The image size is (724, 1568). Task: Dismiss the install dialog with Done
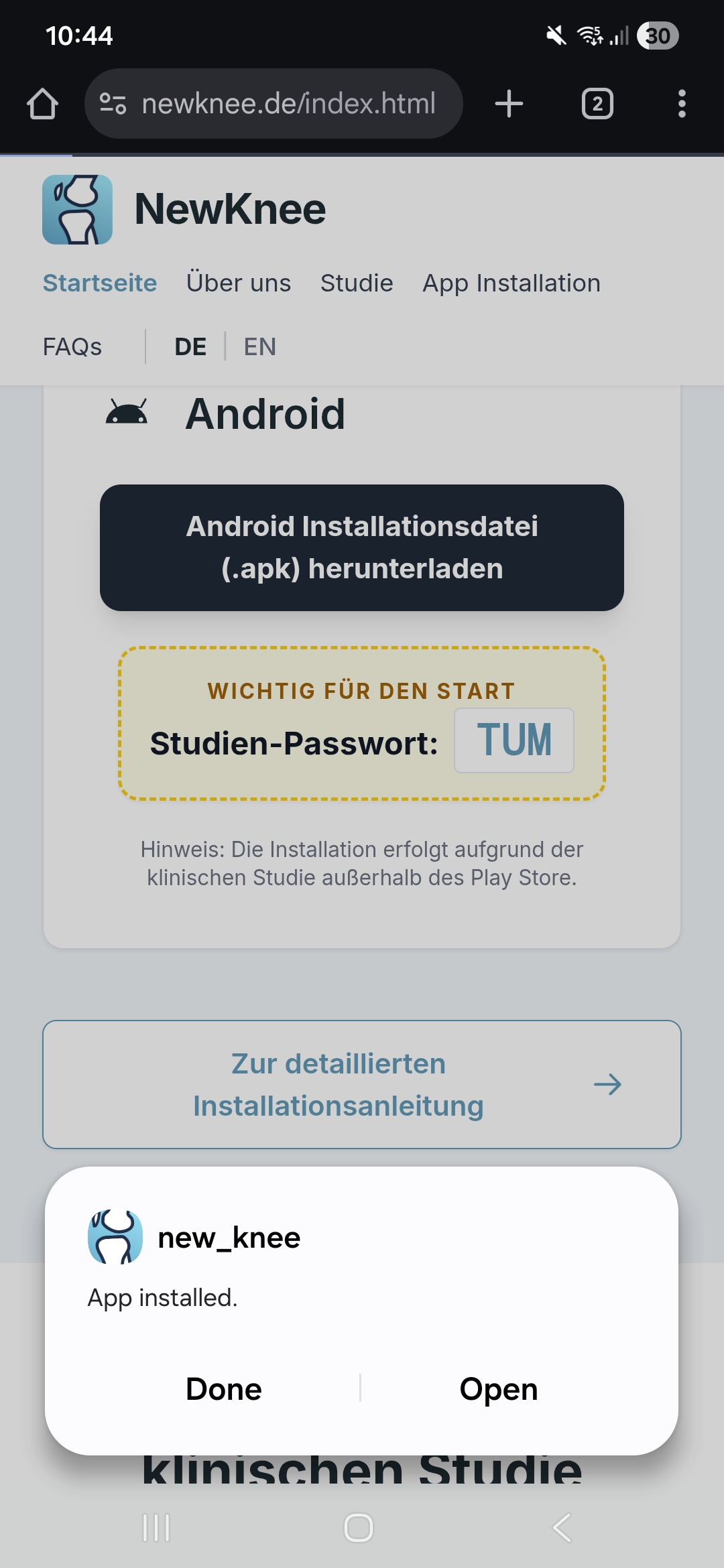[x=224, y=1389]
